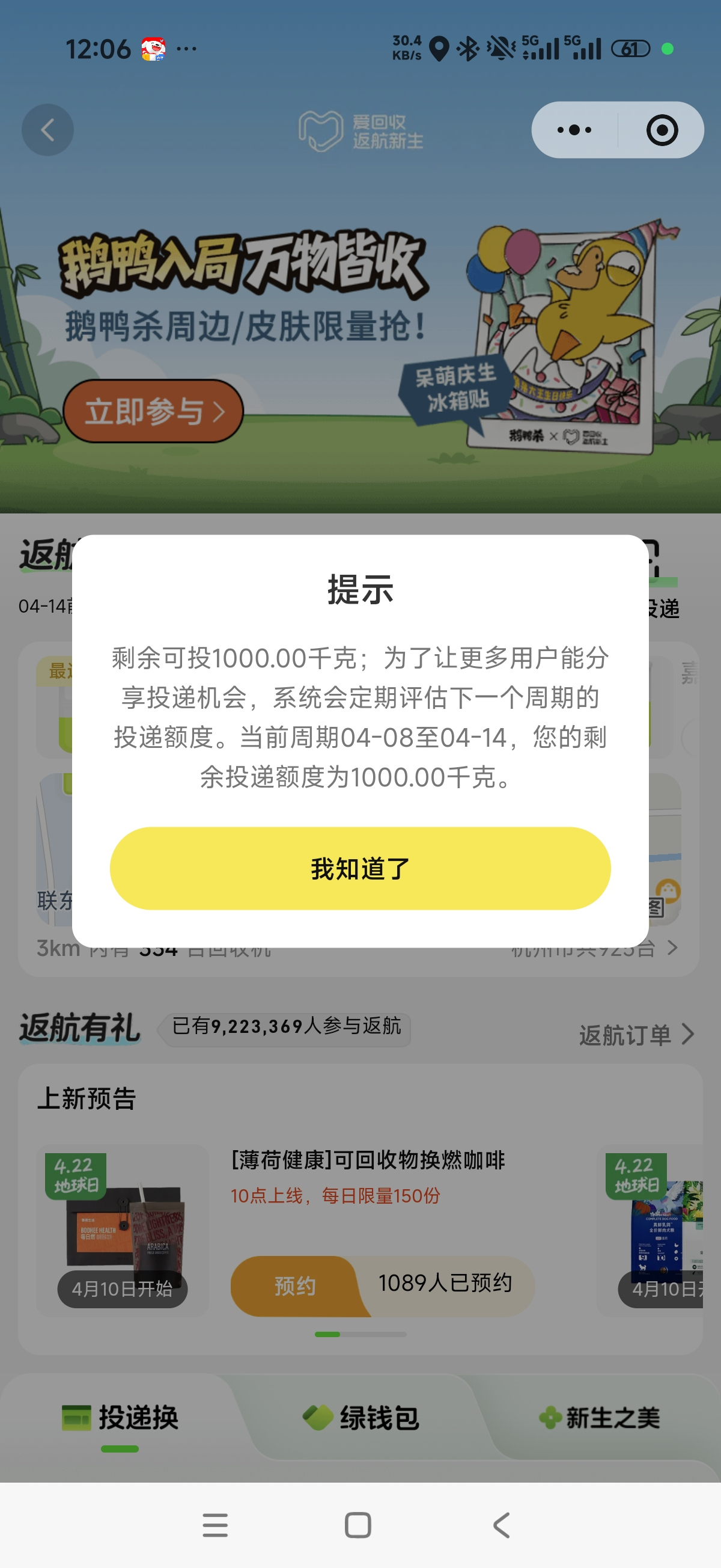Go to the system home screen

(357, 1525)
